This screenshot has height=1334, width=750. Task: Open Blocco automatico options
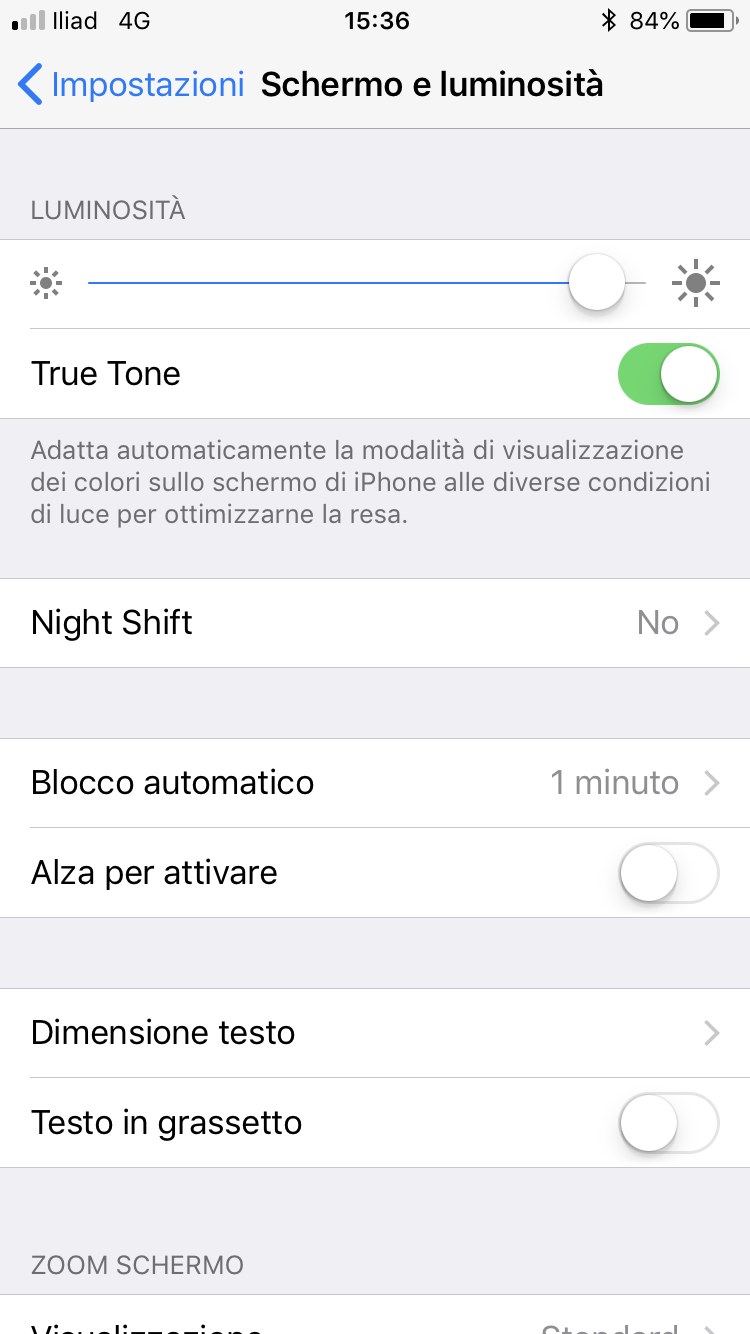pos(375,783)
